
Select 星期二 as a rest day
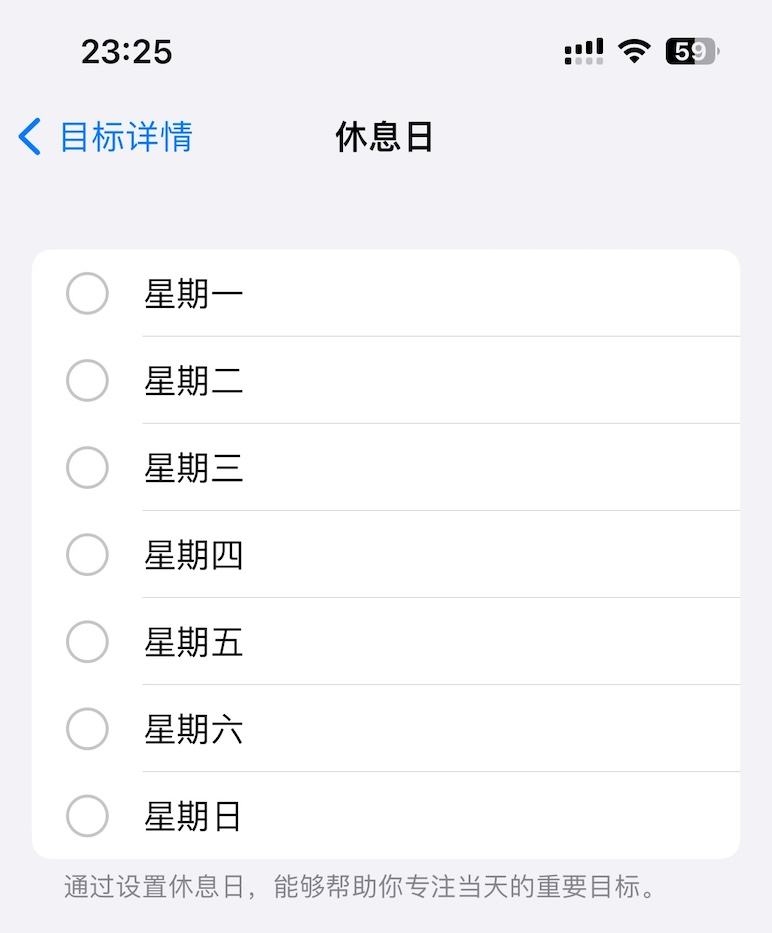tap(87, 381)
